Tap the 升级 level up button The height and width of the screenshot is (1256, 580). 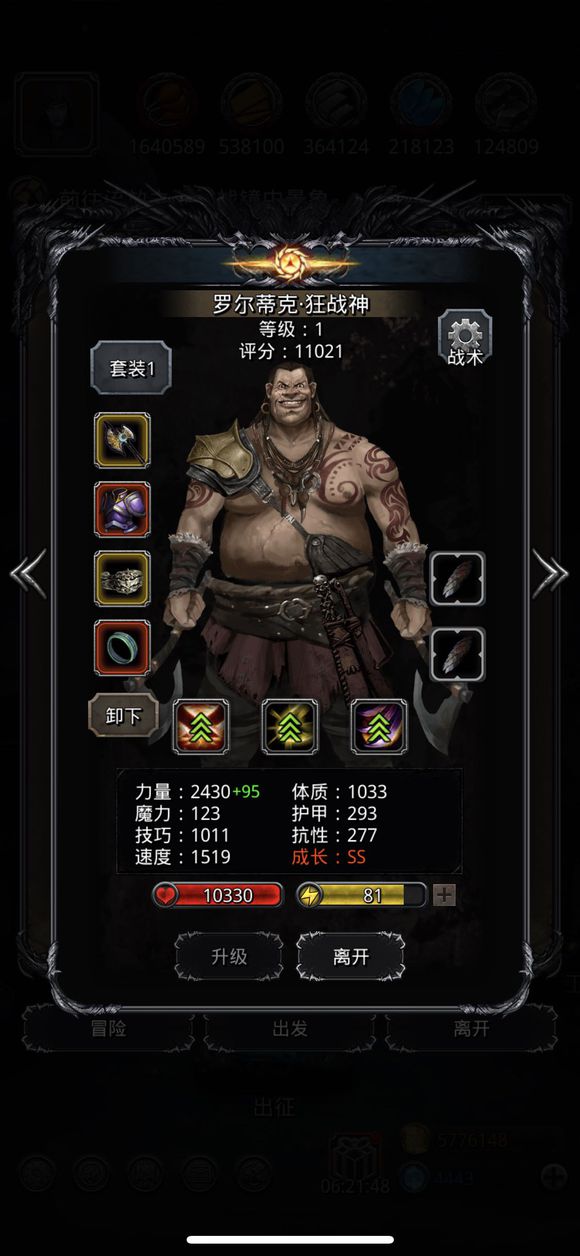click(229, 957)
